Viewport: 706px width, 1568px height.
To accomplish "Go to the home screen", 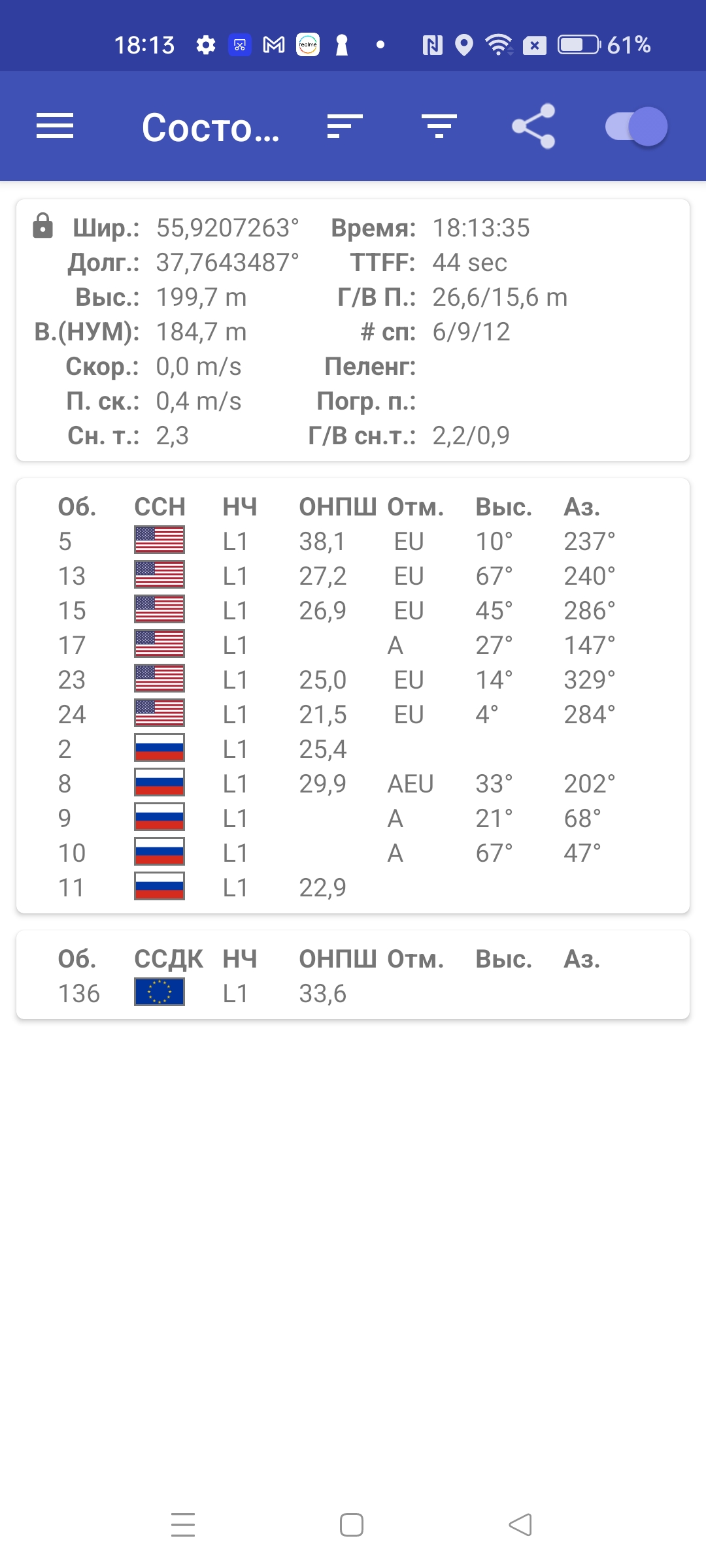I will (352, 1525).
